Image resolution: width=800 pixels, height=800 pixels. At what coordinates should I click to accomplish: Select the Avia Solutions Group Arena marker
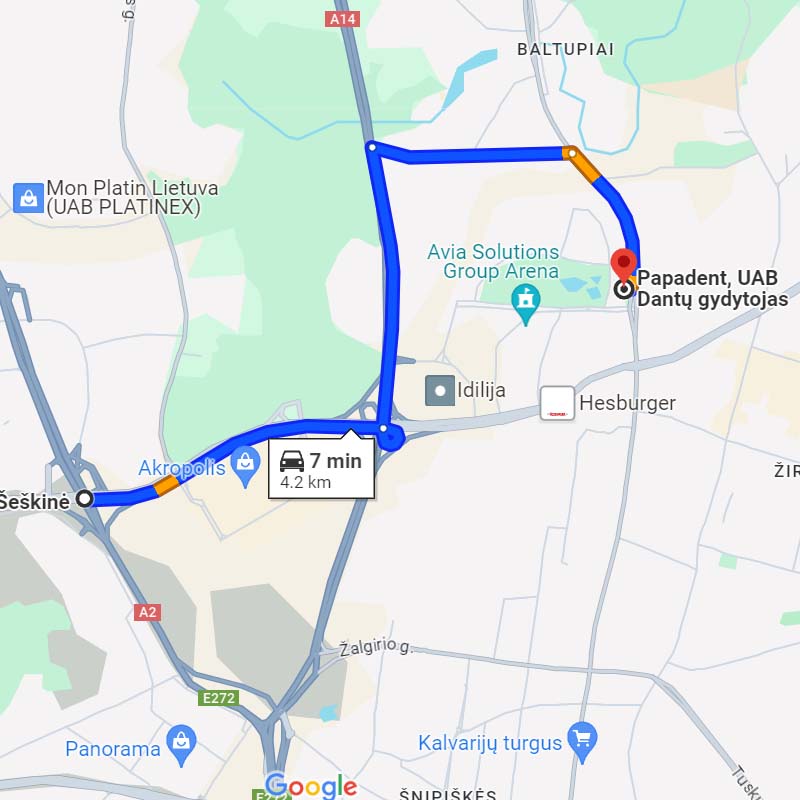click(525, 298)
